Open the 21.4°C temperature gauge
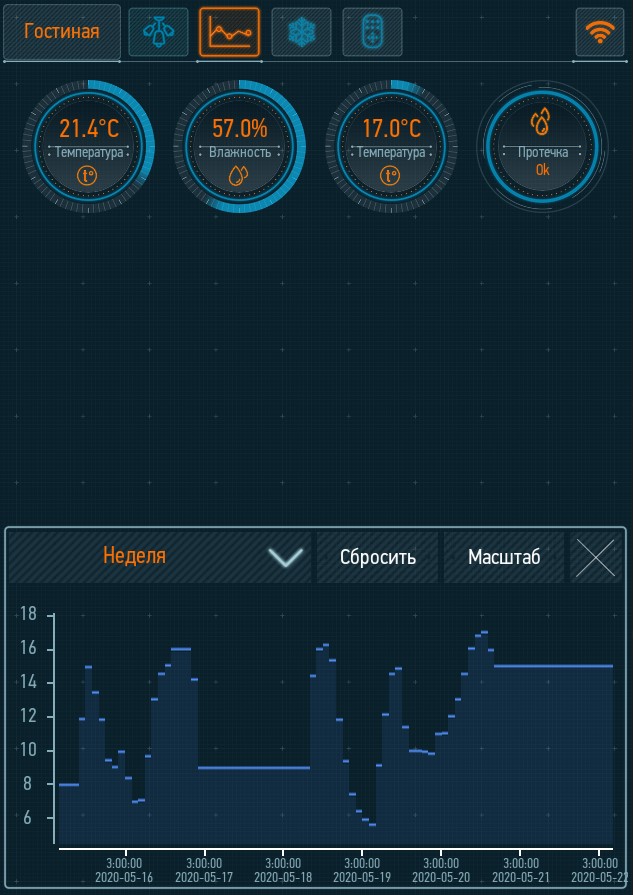Screen dimensions: 633x895 pos(89,146)
